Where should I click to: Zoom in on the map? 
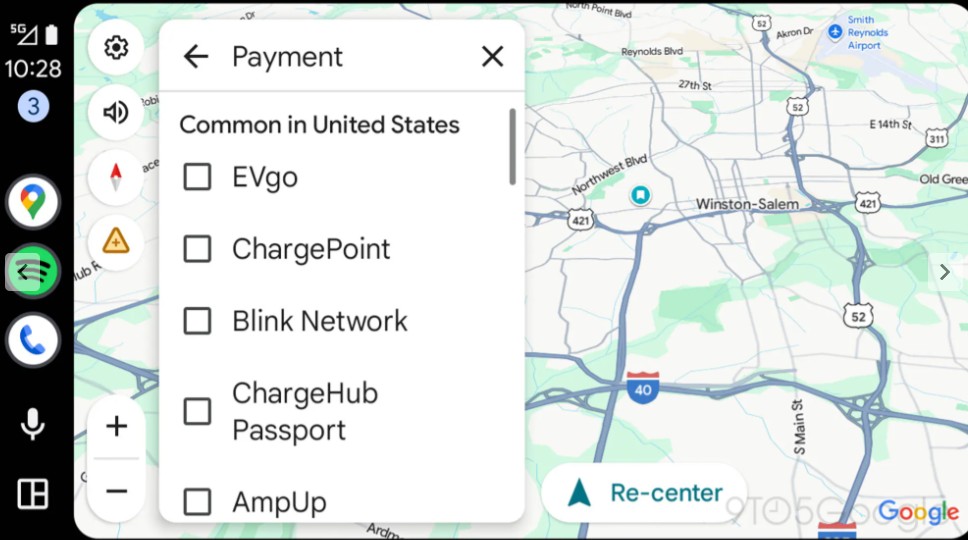coord(117,427)
